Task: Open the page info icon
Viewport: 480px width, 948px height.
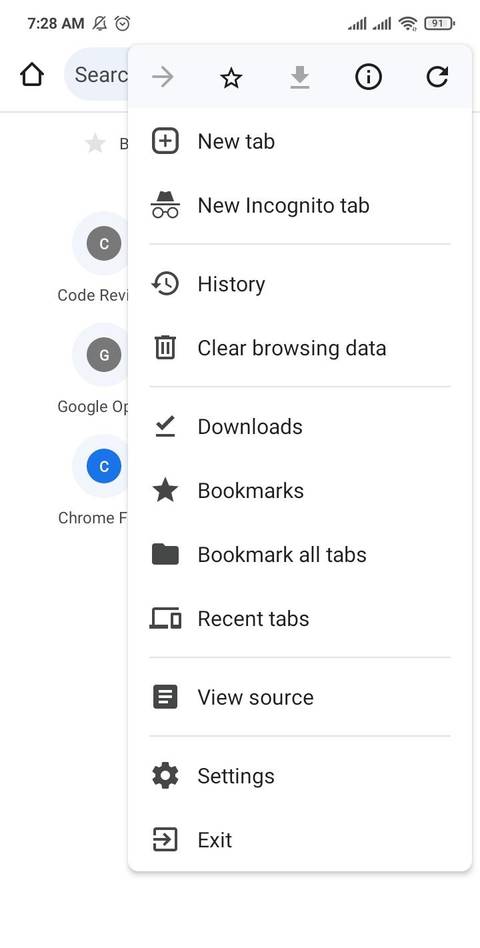Action: click(x=368, y=77)
